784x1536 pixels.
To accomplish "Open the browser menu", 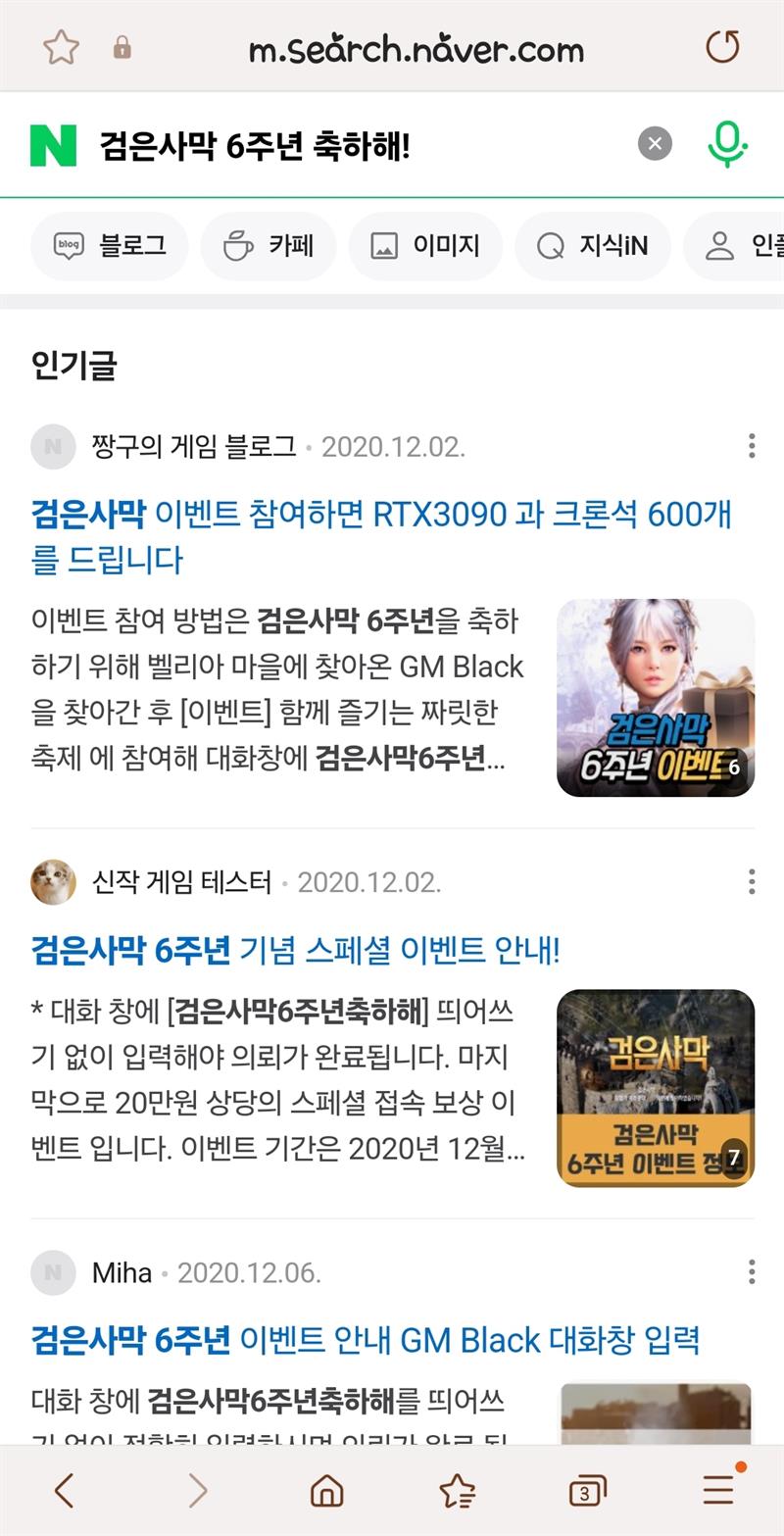I will pyautogui.click(x=719, y=1490).
